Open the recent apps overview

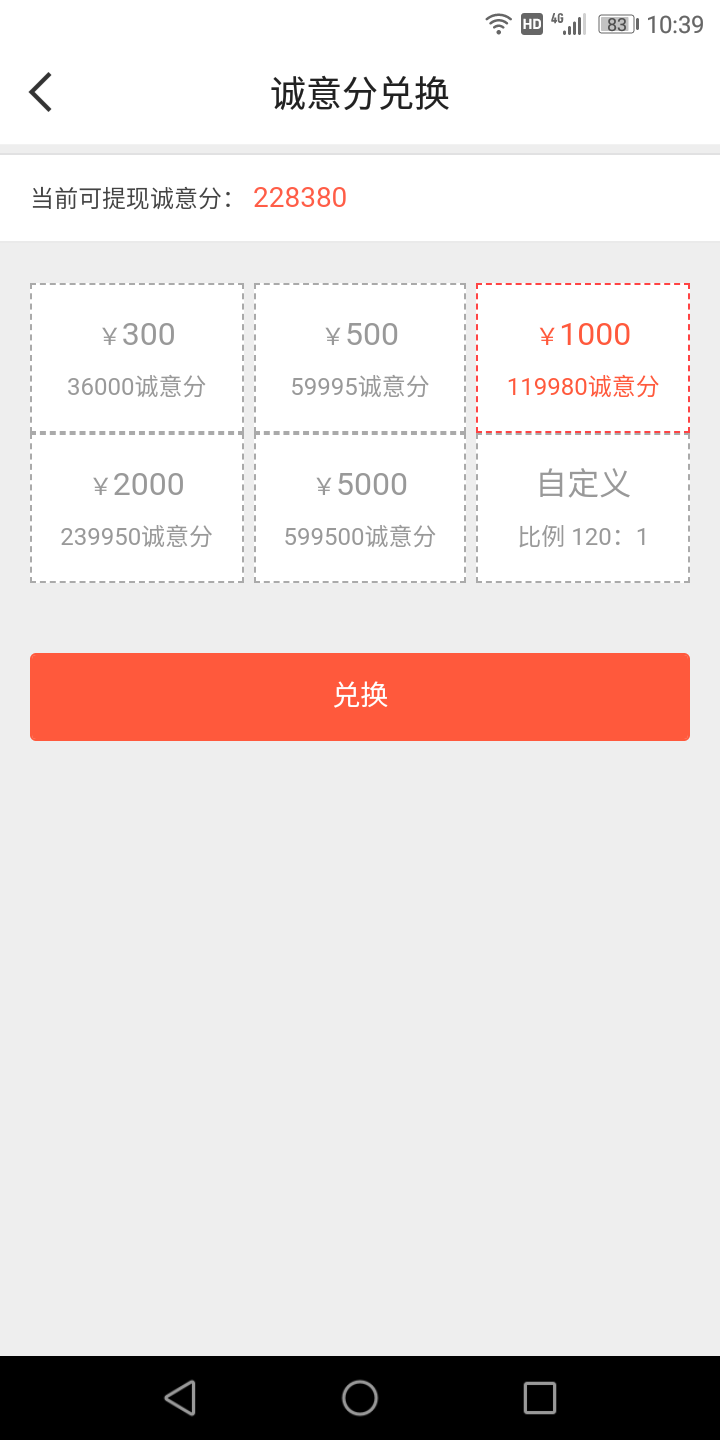click(x=540, y=1397)
